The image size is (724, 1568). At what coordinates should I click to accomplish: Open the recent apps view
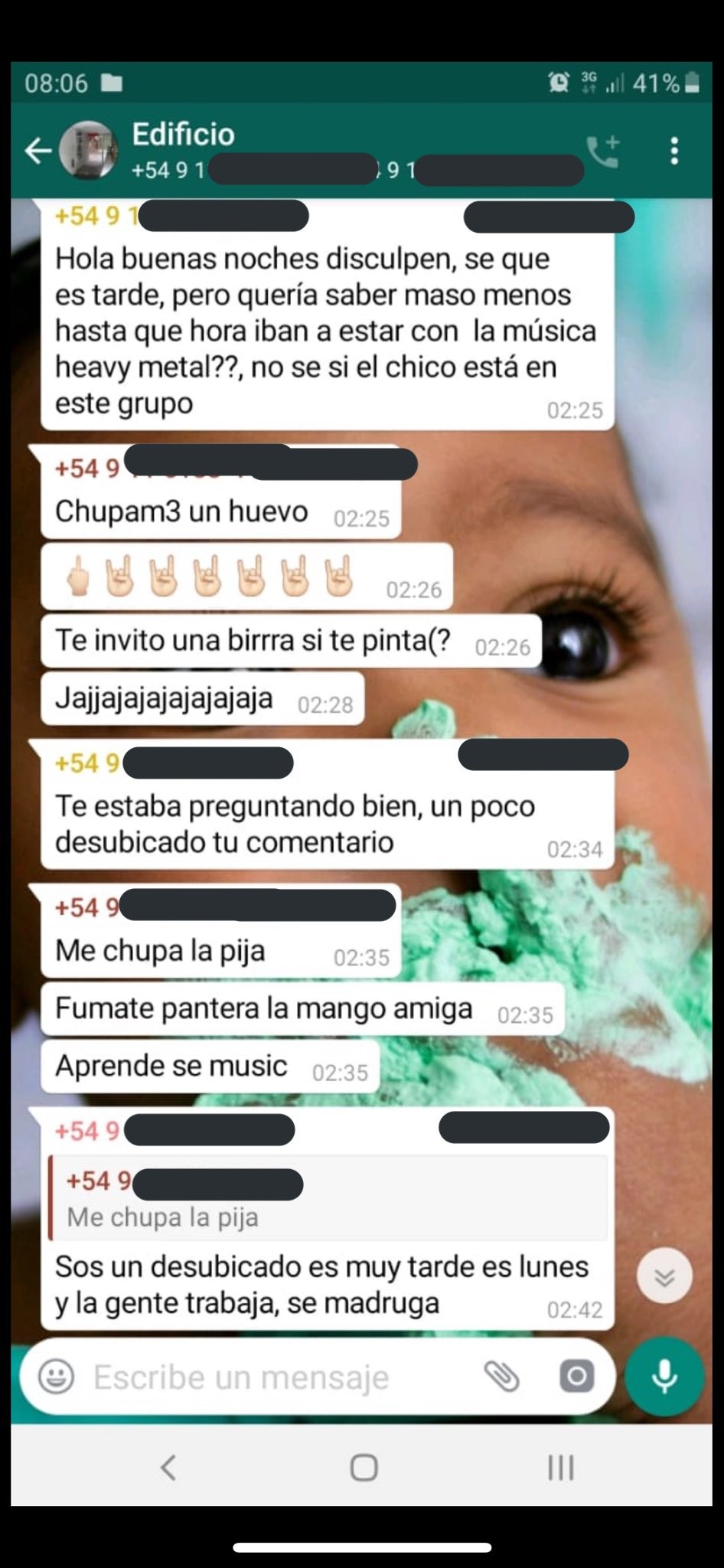[x=560, y=1468]
